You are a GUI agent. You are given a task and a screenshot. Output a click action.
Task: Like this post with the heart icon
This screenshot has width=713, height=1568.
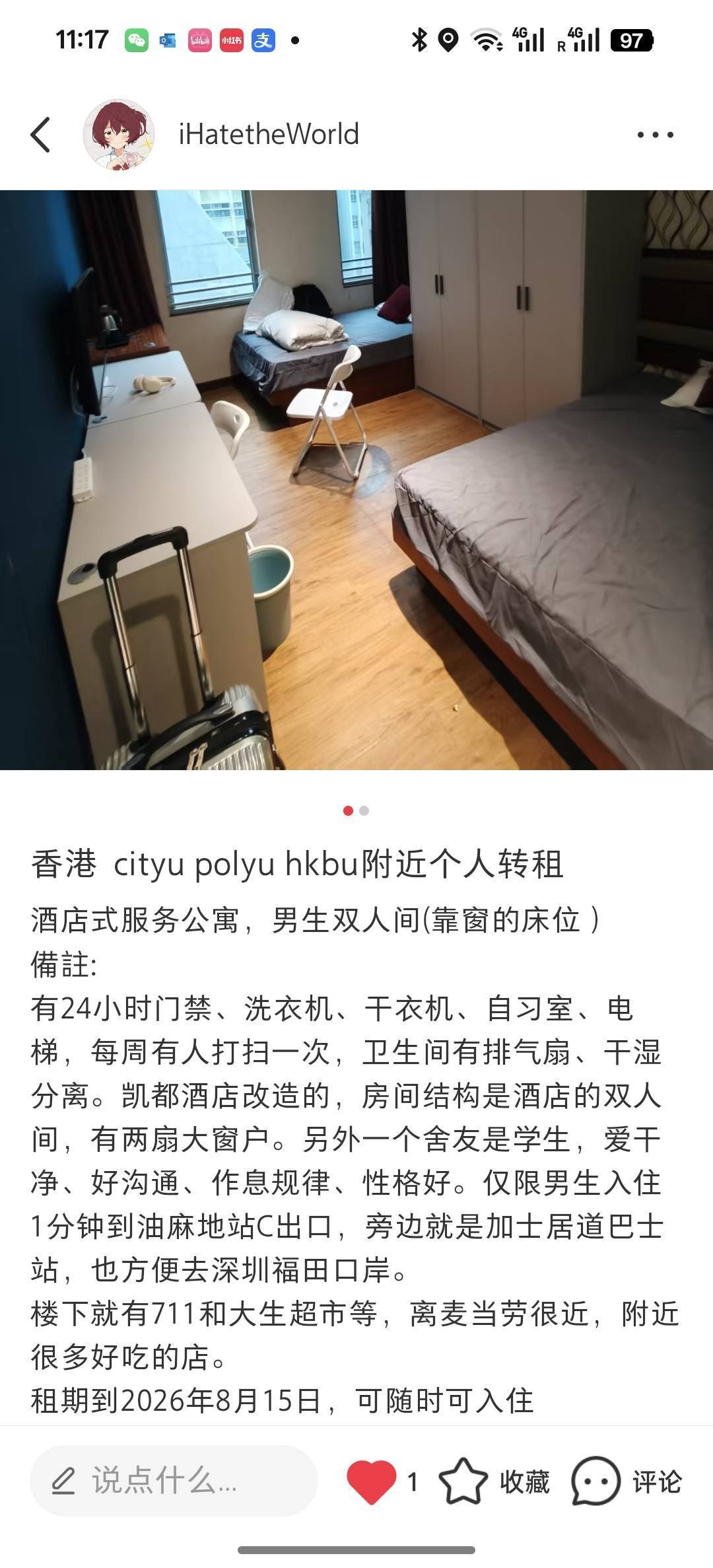coord(372,1481)
